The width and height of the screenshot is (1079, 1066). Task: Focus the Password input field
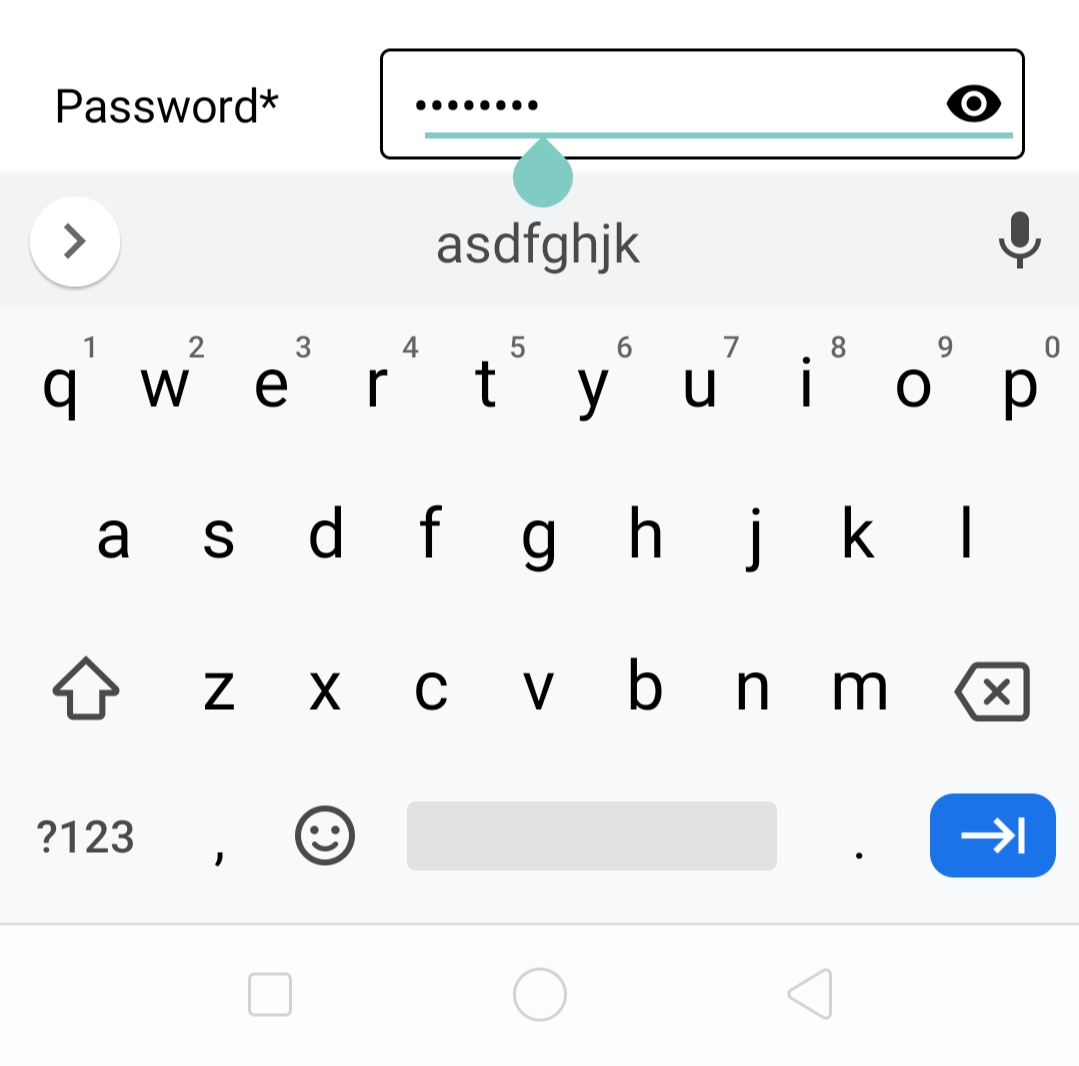click(680, 104)
